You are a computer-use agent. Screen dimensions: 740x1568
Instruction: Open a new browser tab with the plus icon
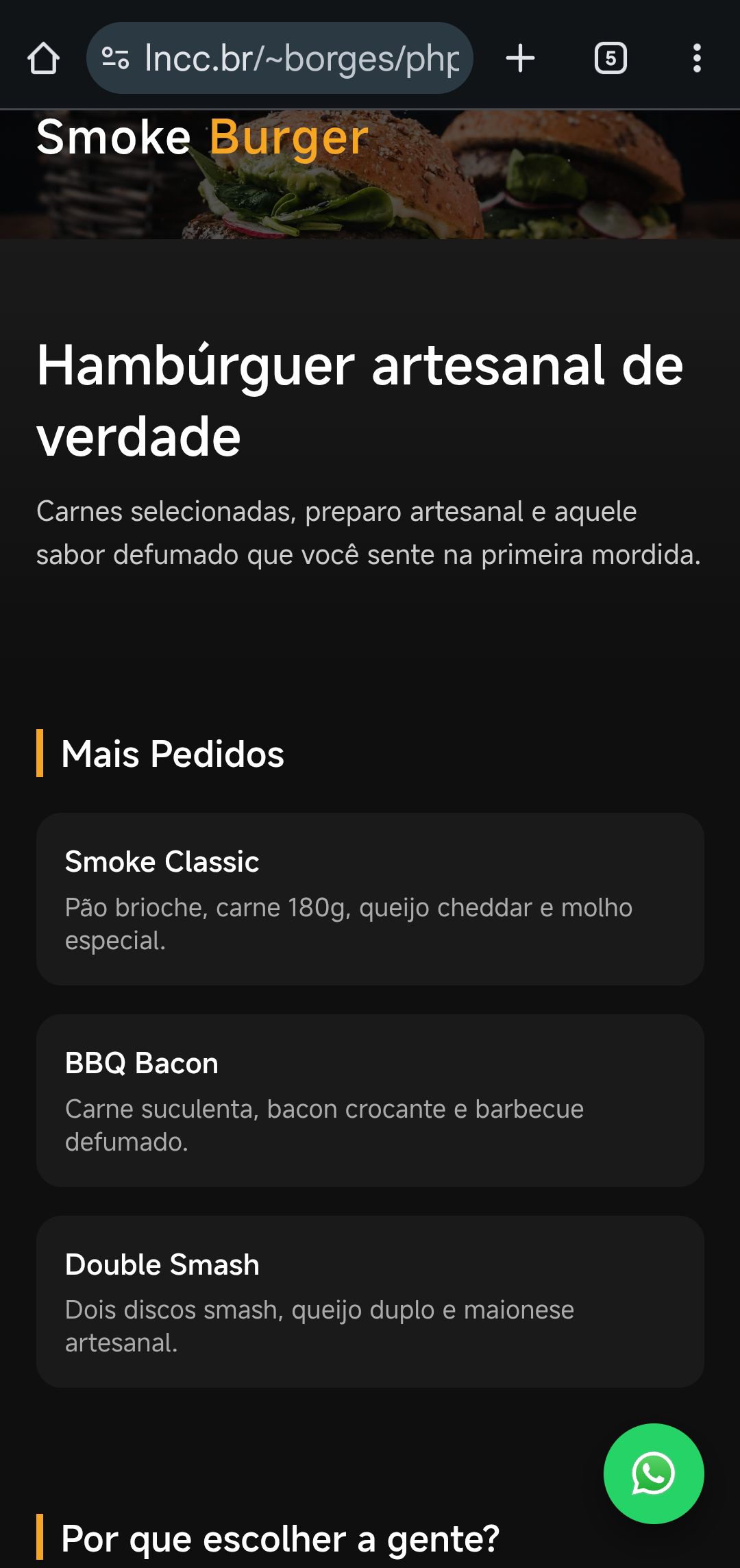520,58
